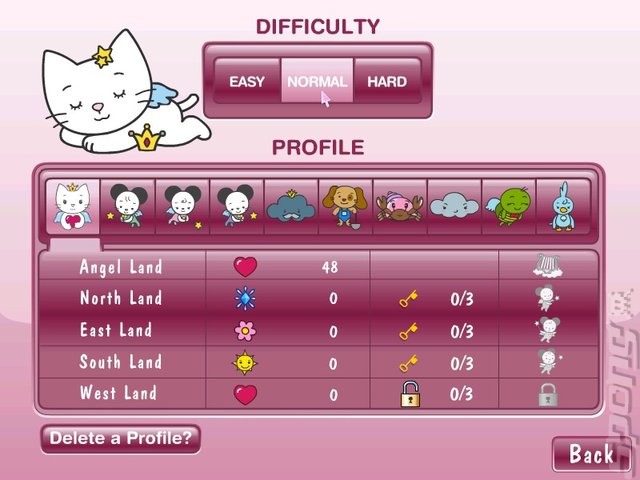This screenshot has width=640, height=480.
Task: Select Easy difficulty
Action: pos(246,82)
